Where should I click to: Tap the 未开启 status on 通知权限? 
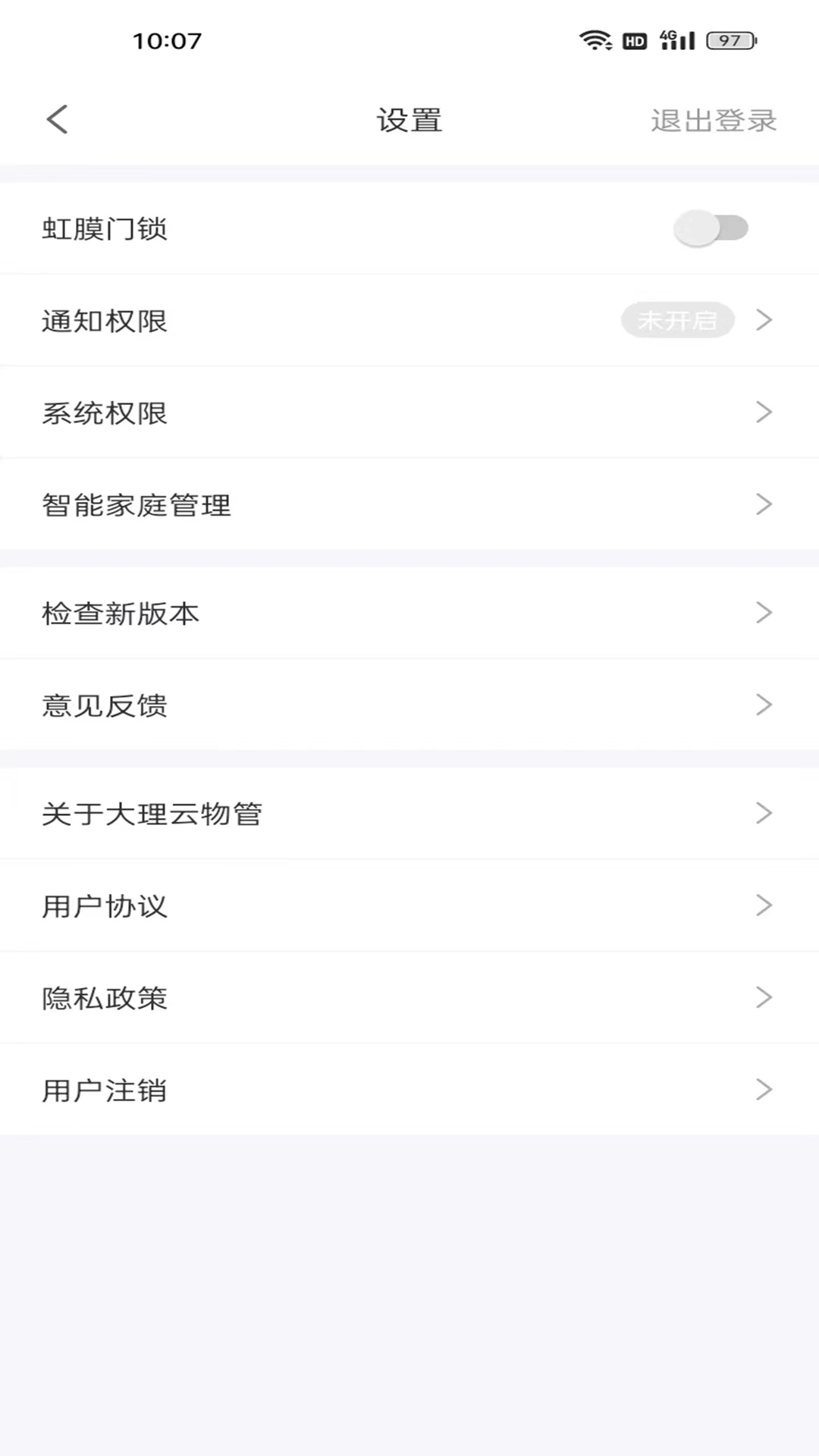677,320
